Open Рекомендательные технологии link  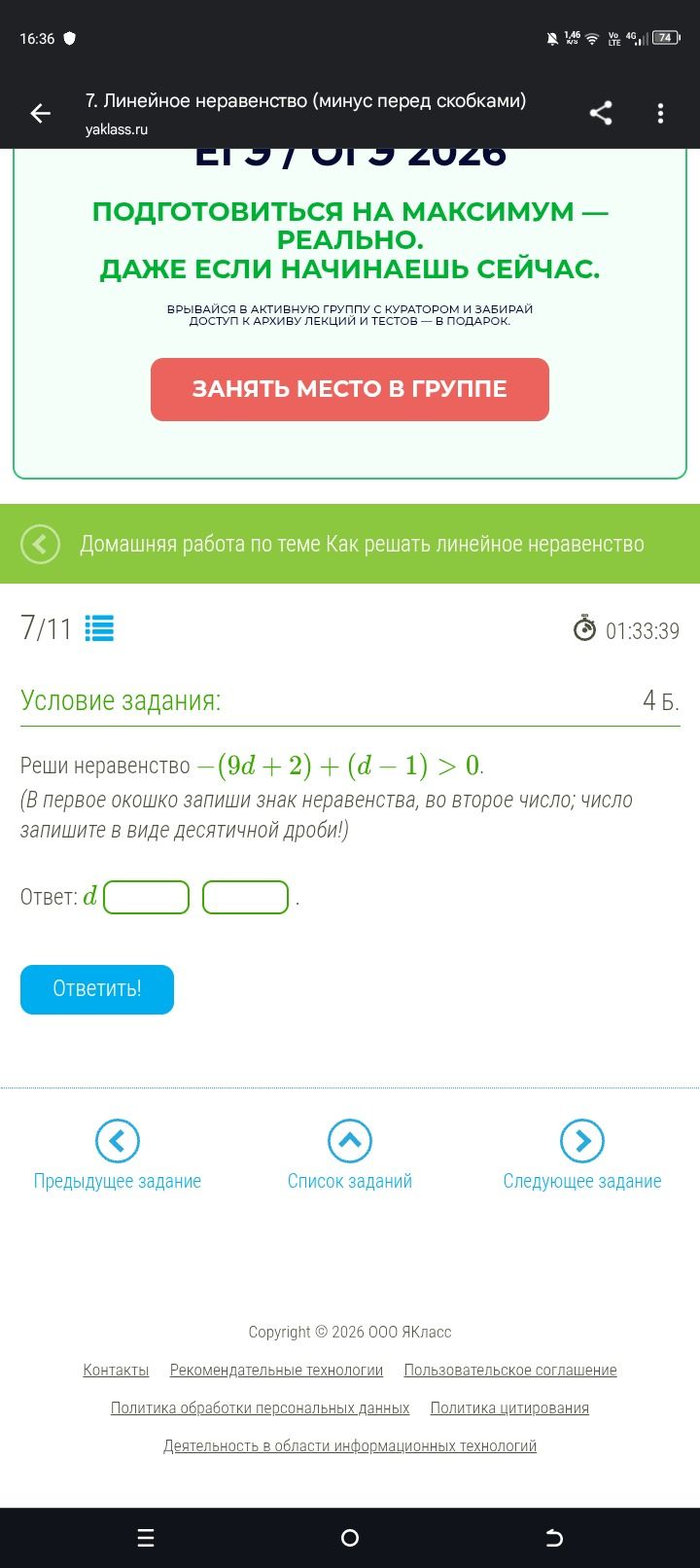[276, 1370]
